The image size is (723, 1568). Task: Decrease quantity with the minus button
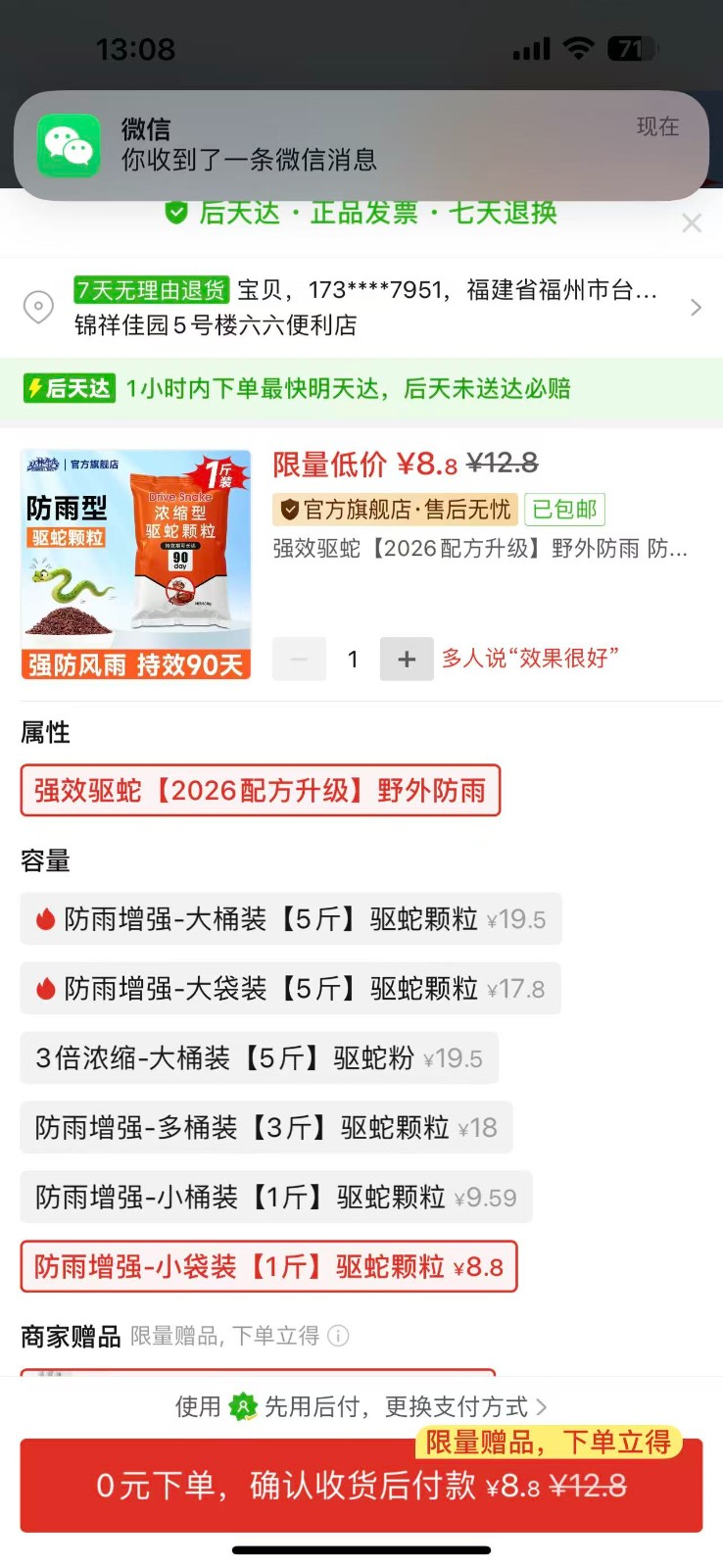coord(299,660)
